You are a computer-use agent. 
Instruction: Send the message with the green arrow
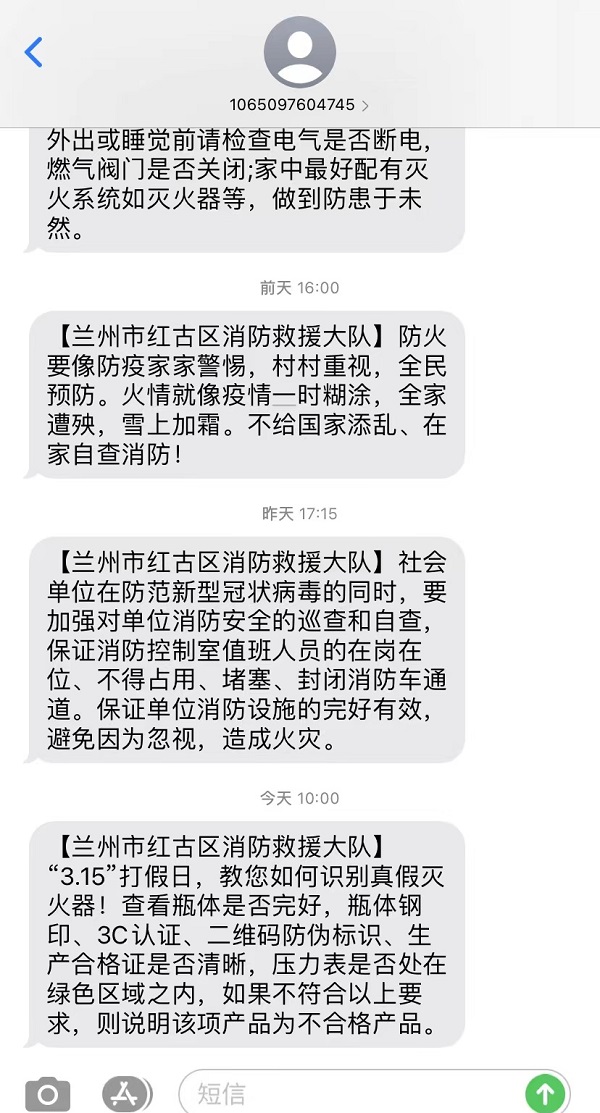pos(545,1092)
